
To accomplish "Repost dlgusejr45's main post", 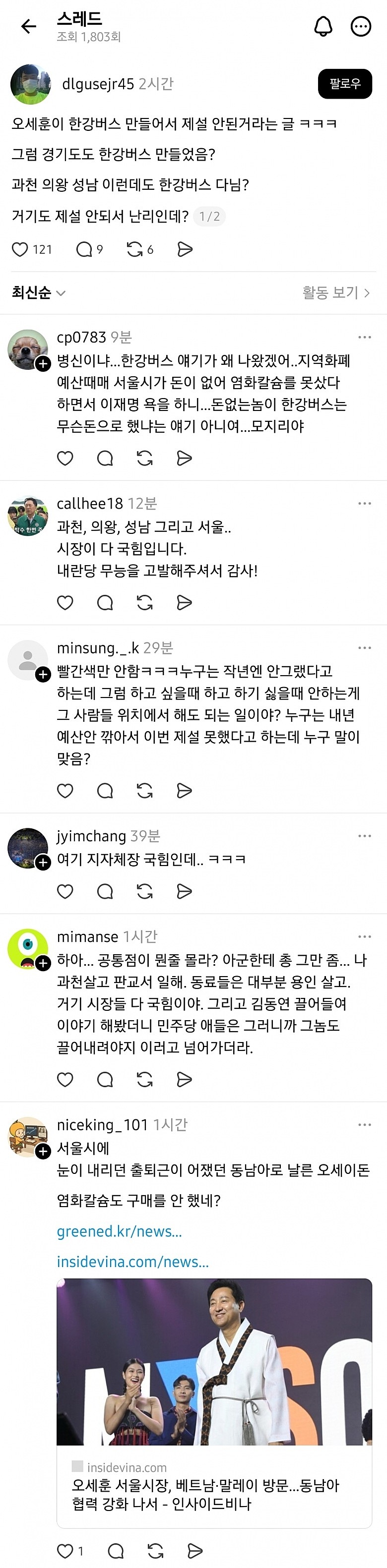I will [x=134, y=249].
